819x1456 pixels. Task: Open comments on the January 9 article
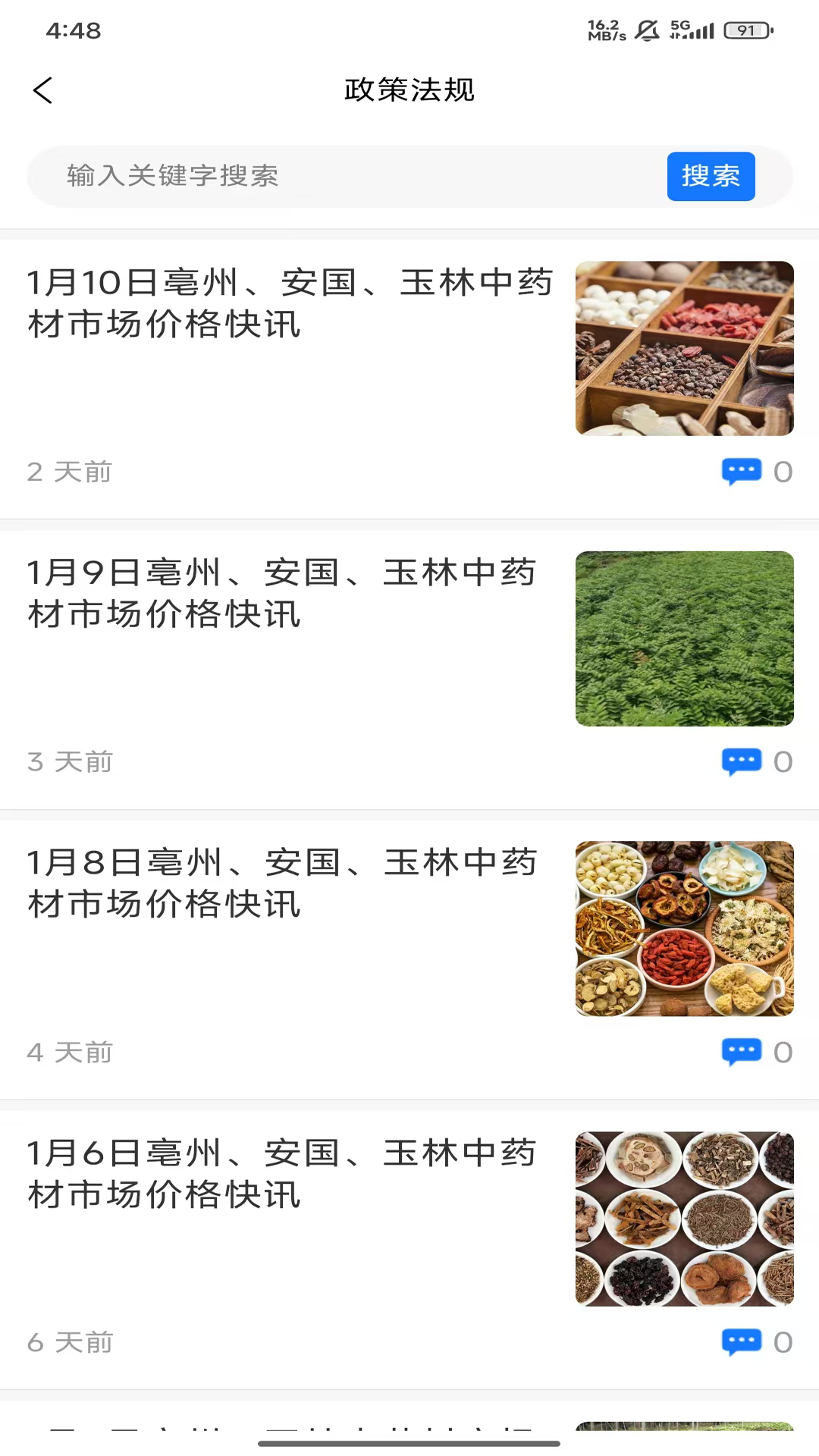[x=742, y=761]
